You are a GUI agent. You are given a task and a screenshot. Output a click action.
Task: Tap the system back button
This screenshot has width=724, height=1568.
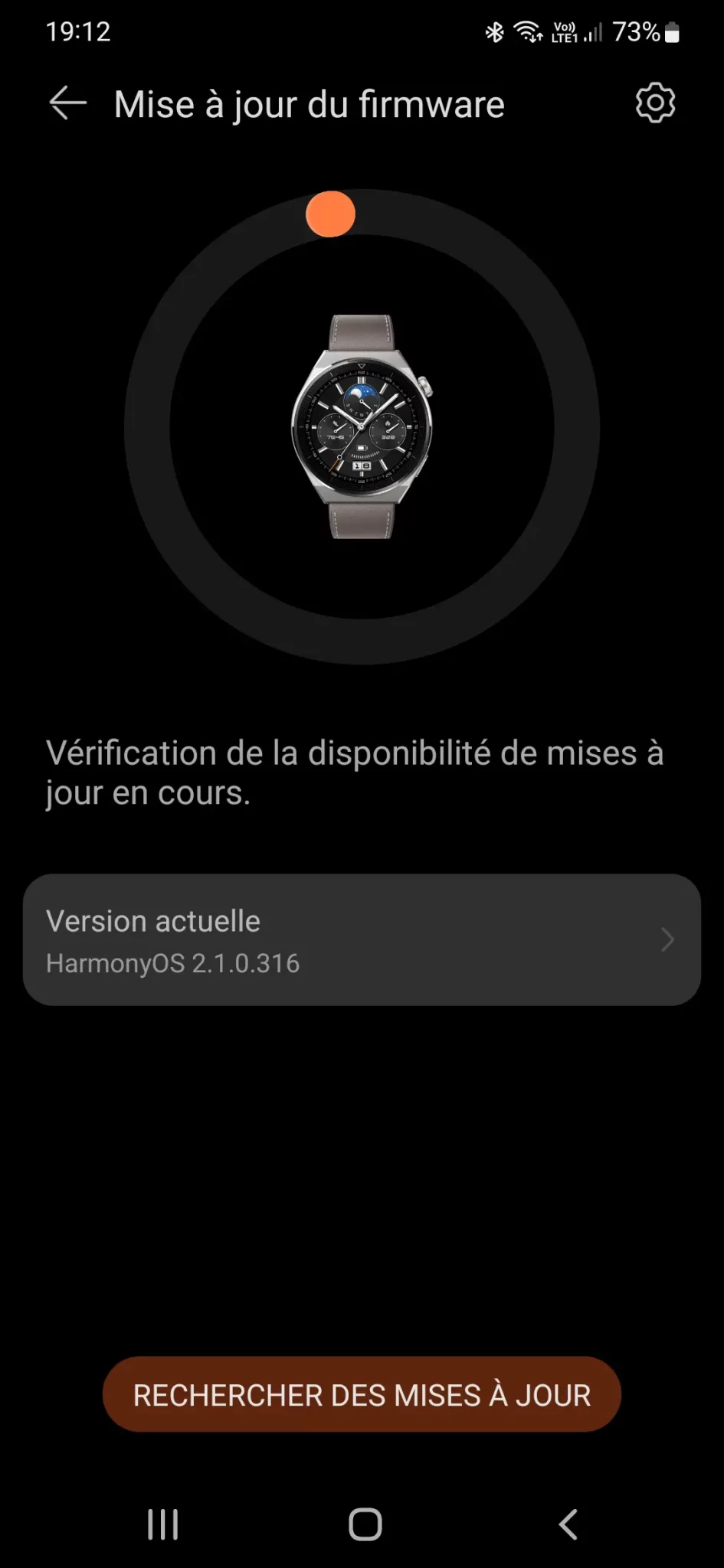(568, 1524)
